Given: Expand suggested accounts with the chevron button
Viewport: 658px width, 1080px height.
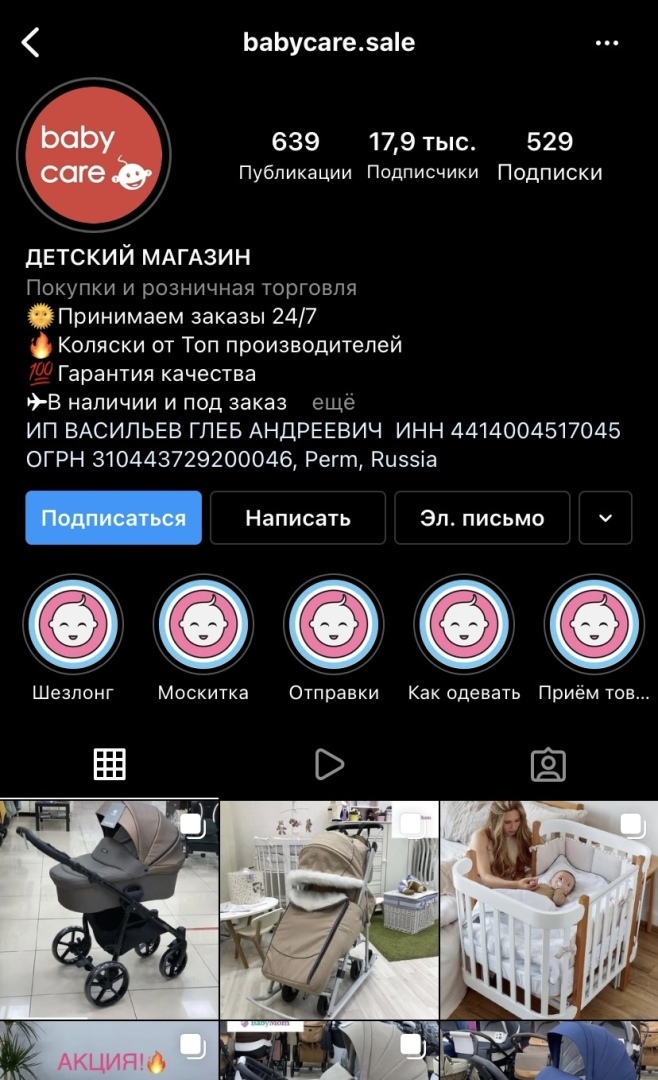Looking at the screenshot, I should [x=605, y=518].
